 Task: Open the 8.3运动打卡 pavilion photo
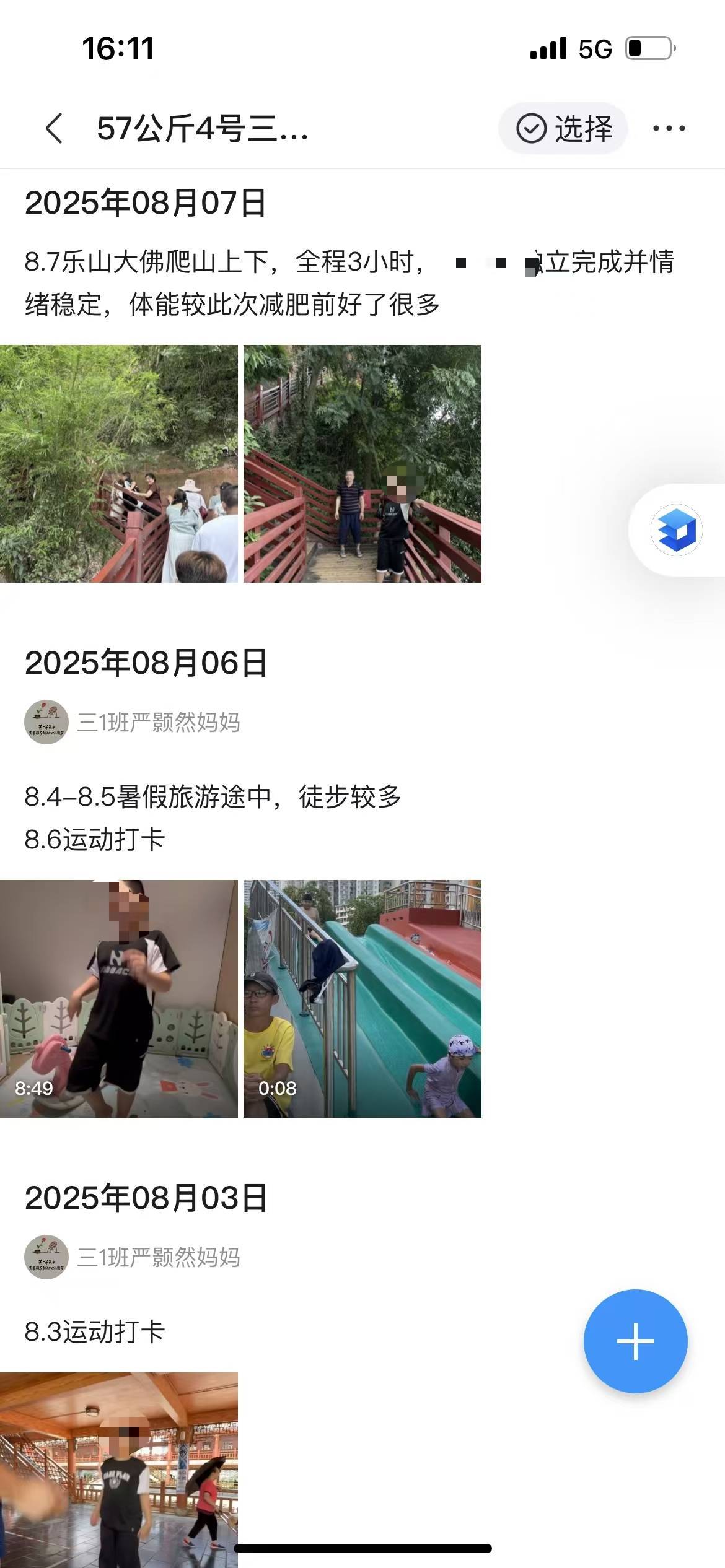point(118,1468)
